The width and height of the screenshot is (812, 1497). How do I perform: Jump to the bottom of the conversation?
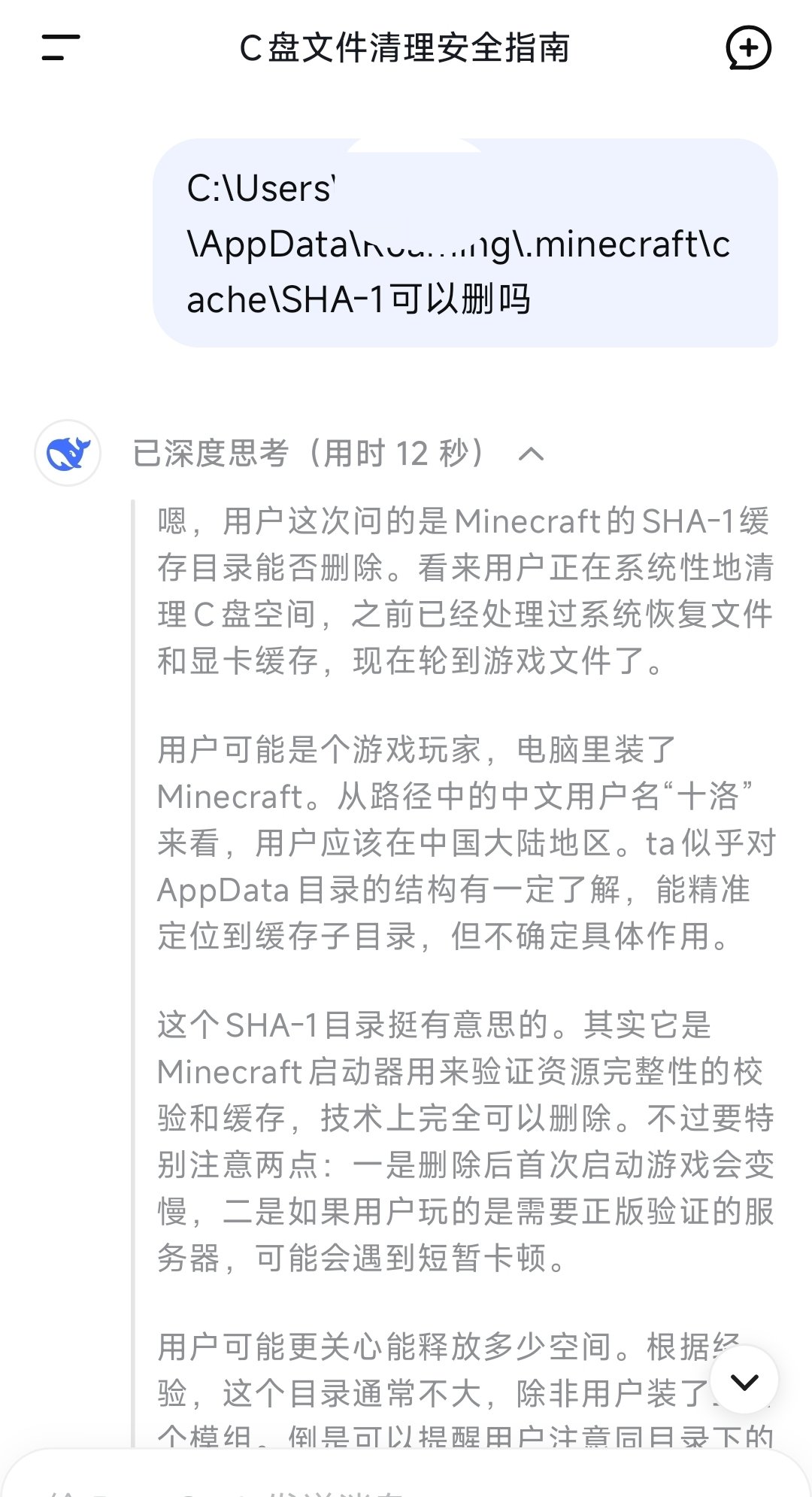click(x=744, y=1381)
